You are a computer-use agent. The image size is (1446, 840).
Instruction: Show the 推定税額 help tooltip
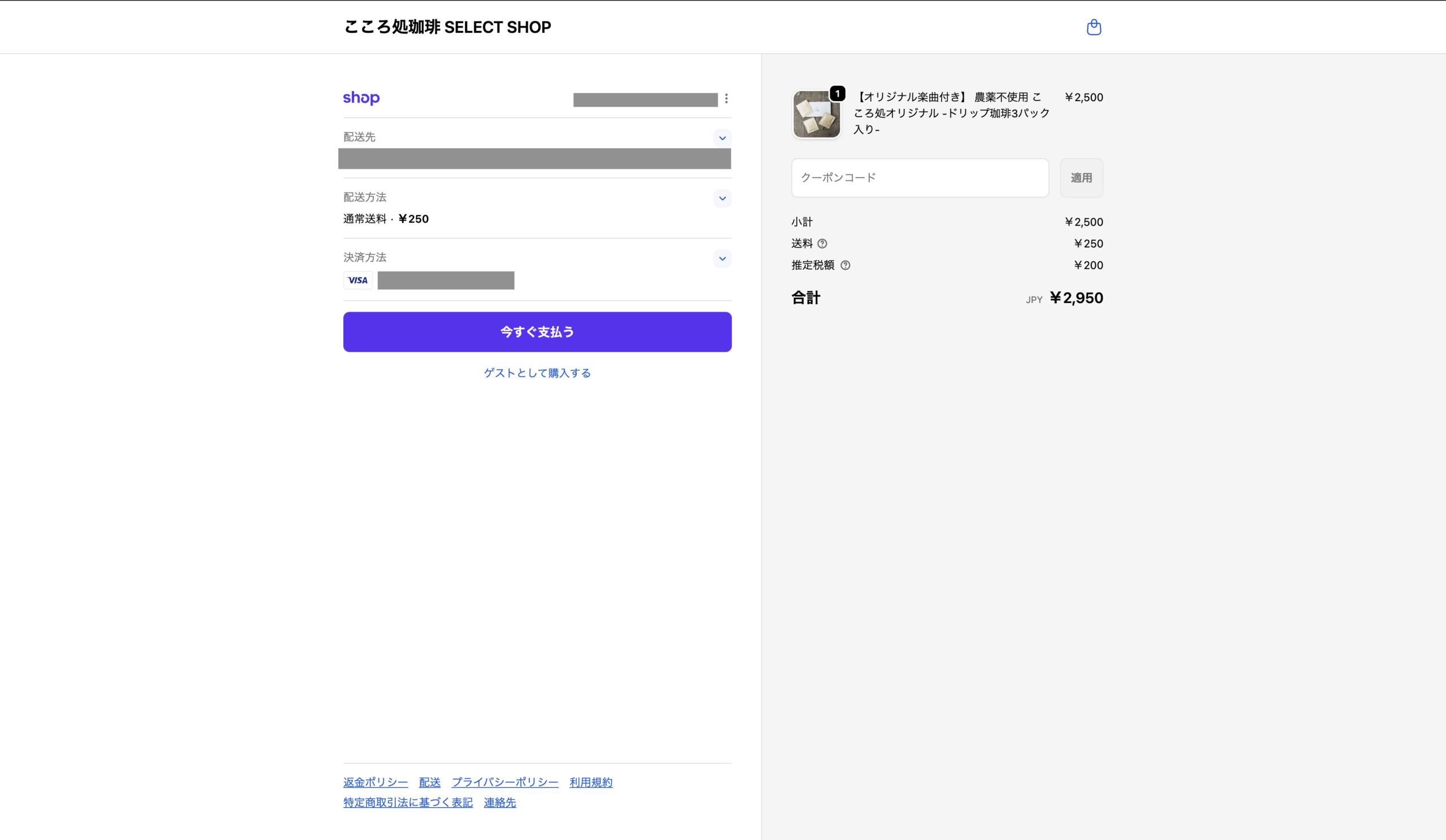844,265
